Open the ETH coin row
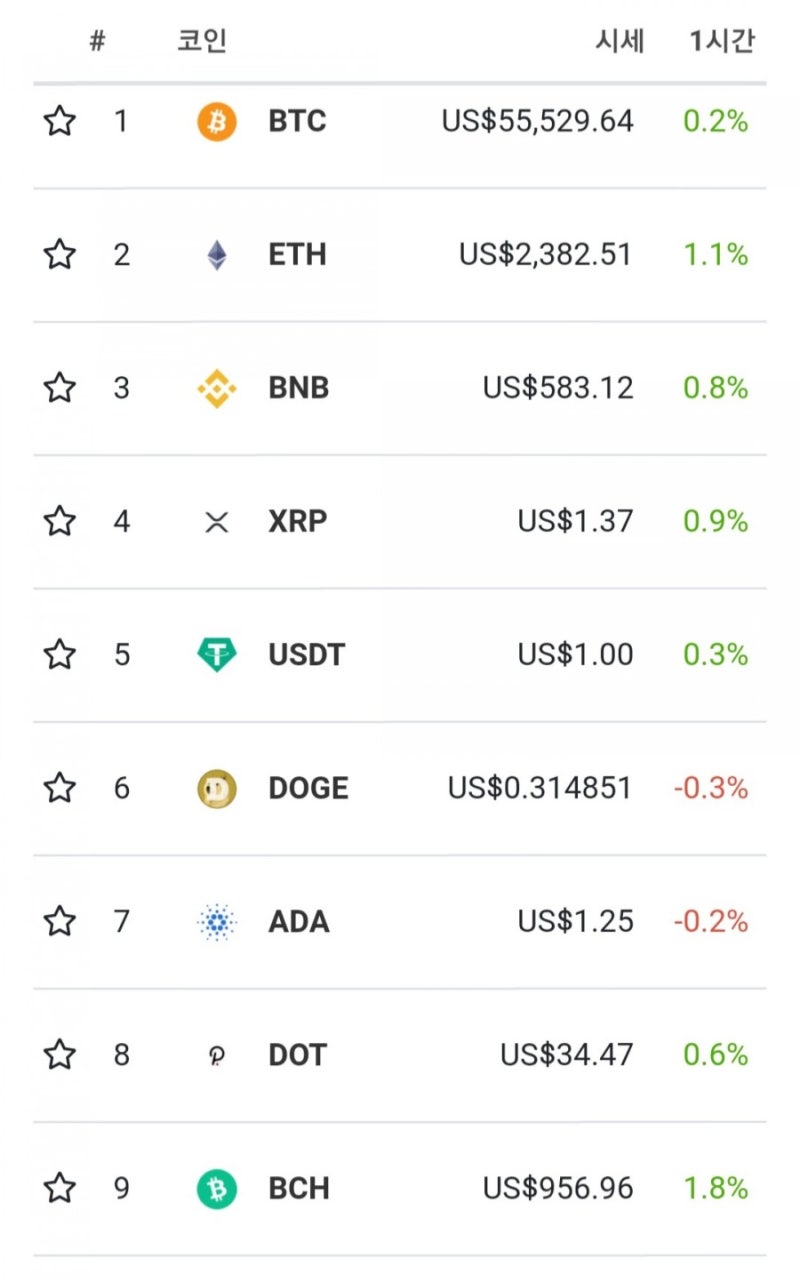The width and height of the screenshot is (800, 1283). point(400,255)
